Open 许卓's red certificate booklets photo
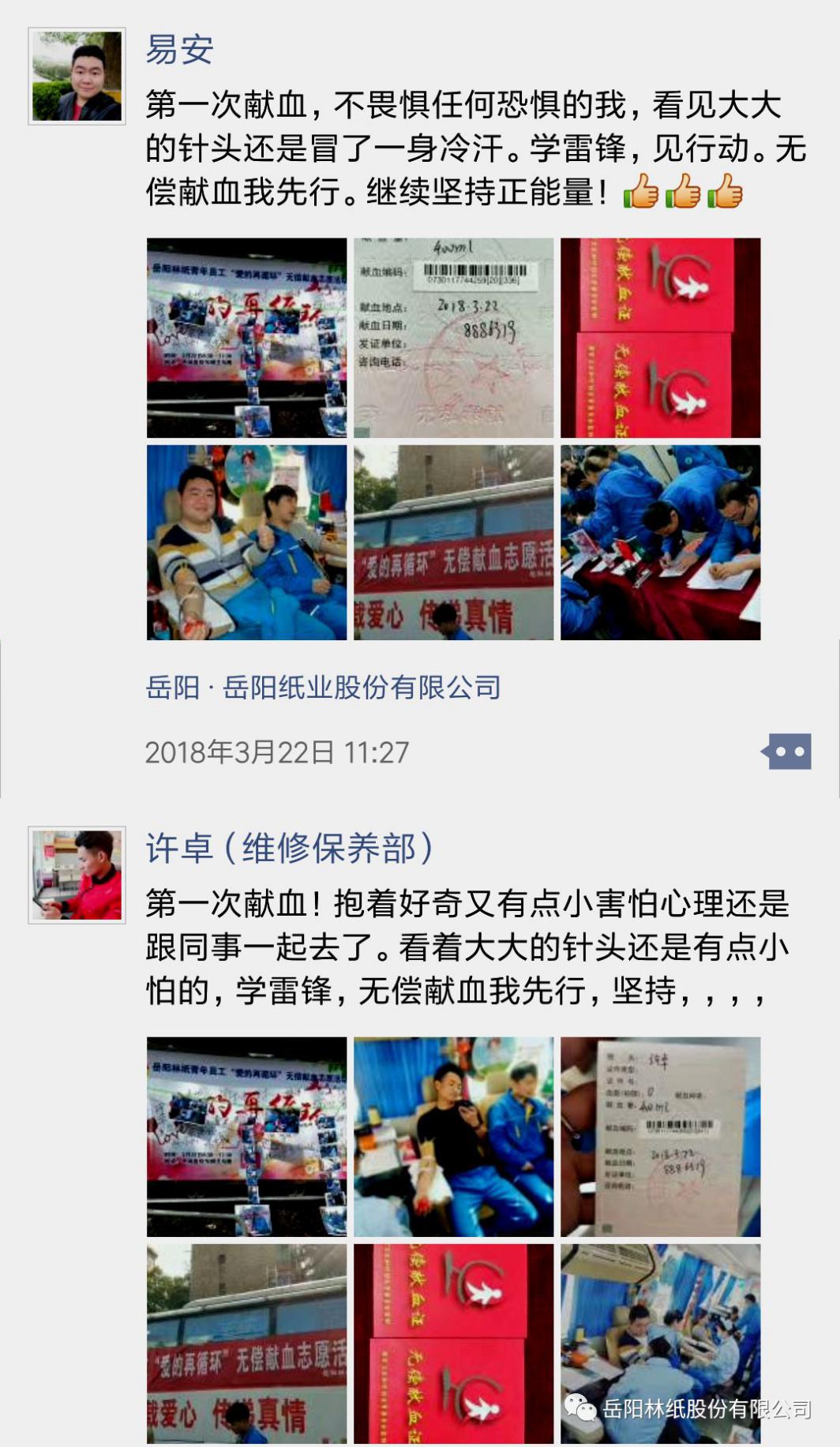 (x=453, y=1344)
